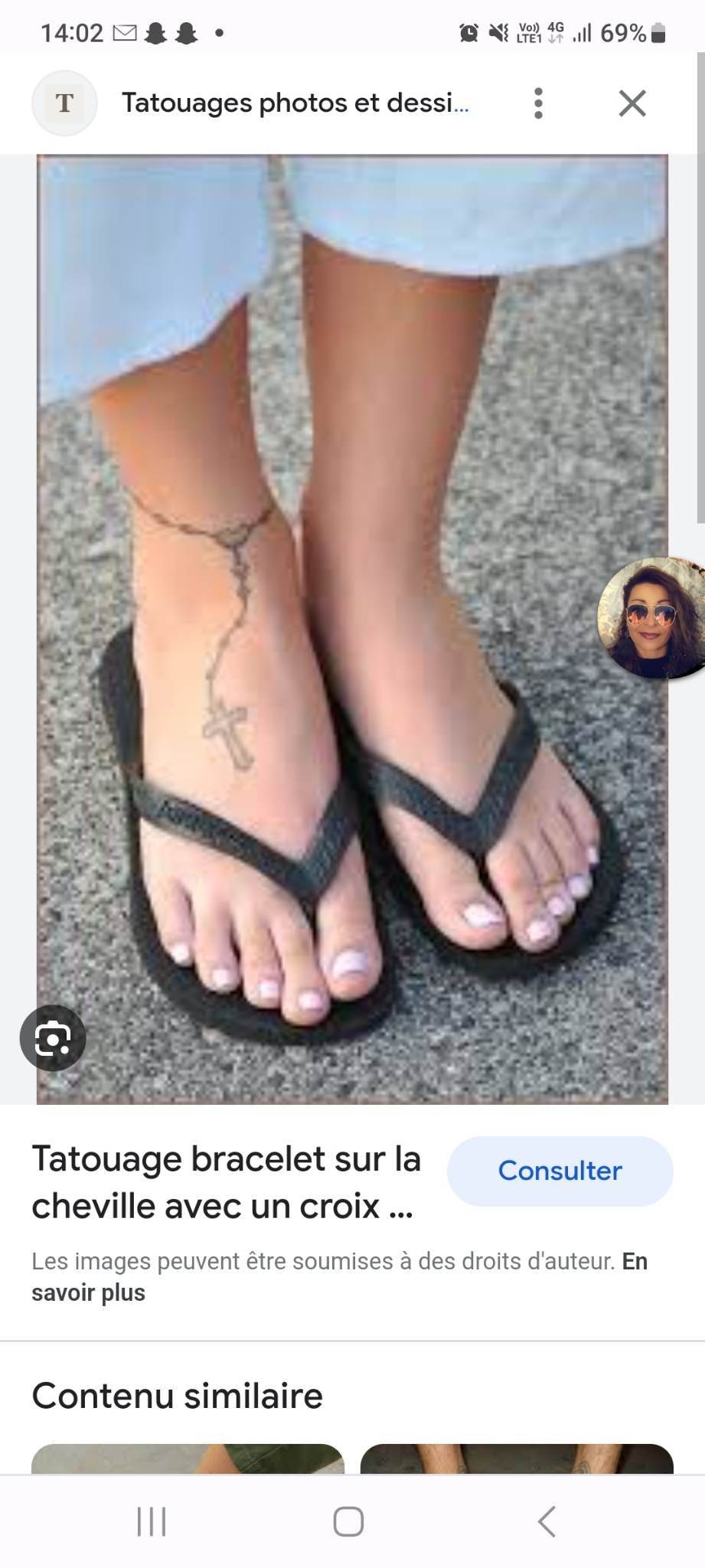Screen dimensions: 705x1568
Task: Tap the Consulter button
Action: (x=560, y=1171)
